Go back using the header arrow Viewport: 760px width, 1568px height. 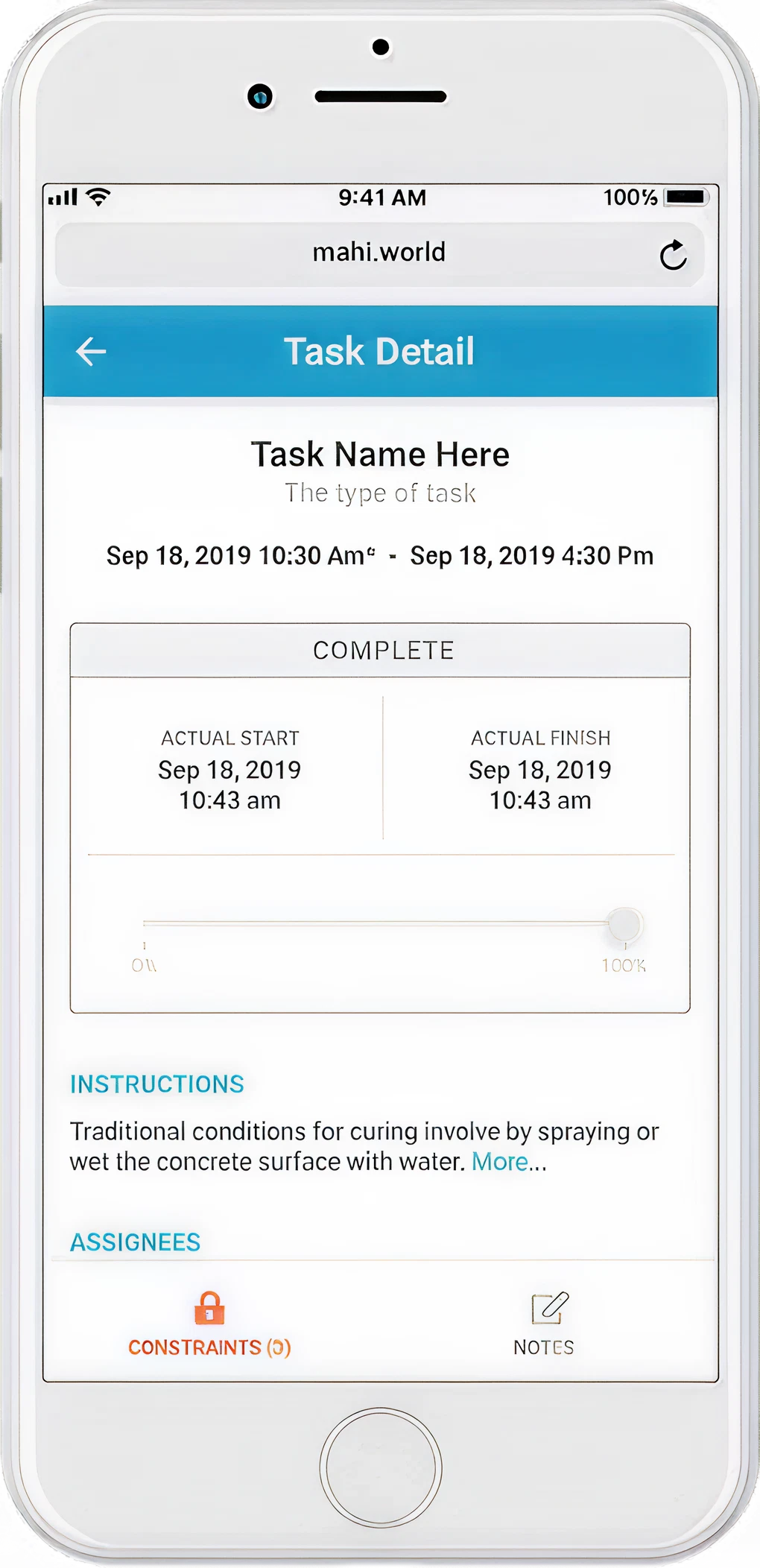pyautogui.click(x=91, y=352)
